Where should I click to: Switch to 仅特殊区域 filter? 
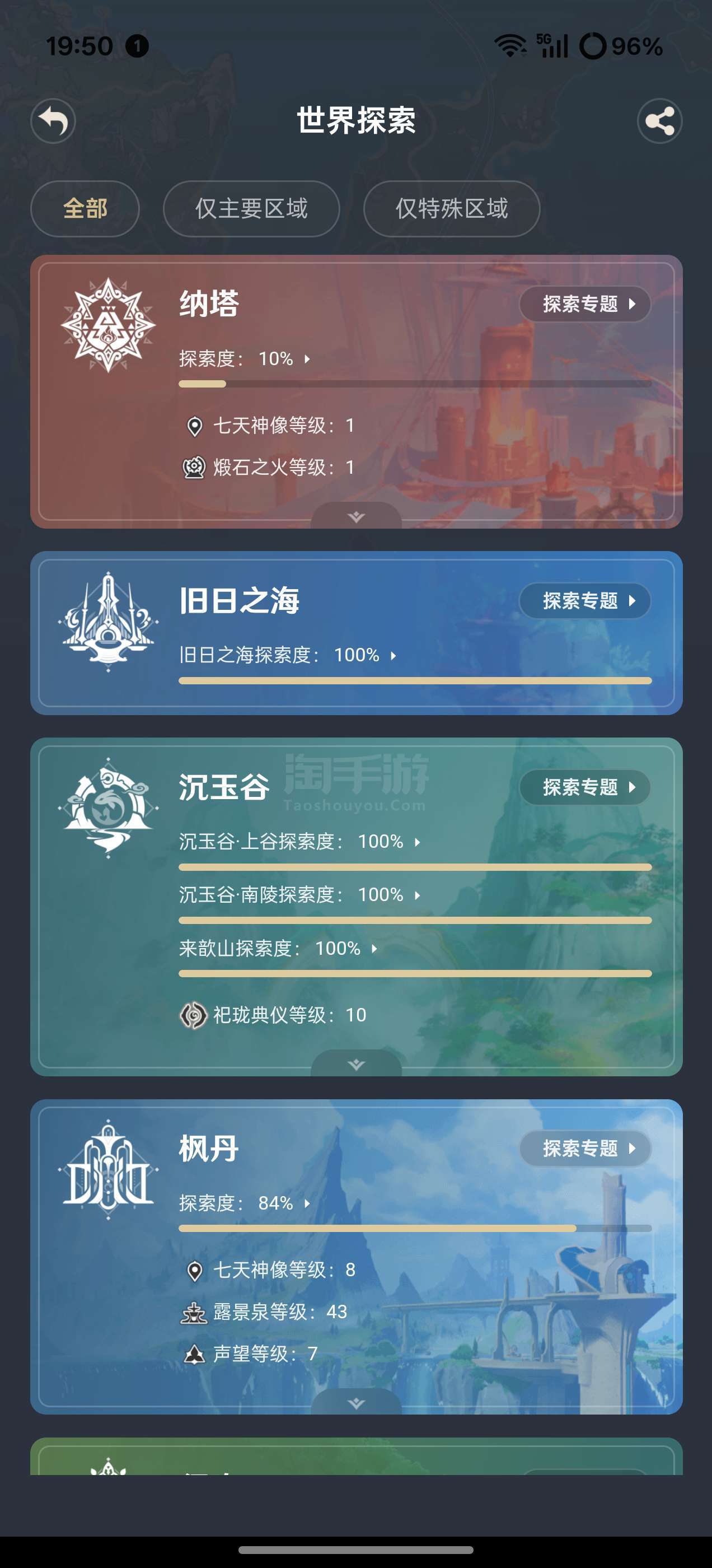tap(452, 209)
